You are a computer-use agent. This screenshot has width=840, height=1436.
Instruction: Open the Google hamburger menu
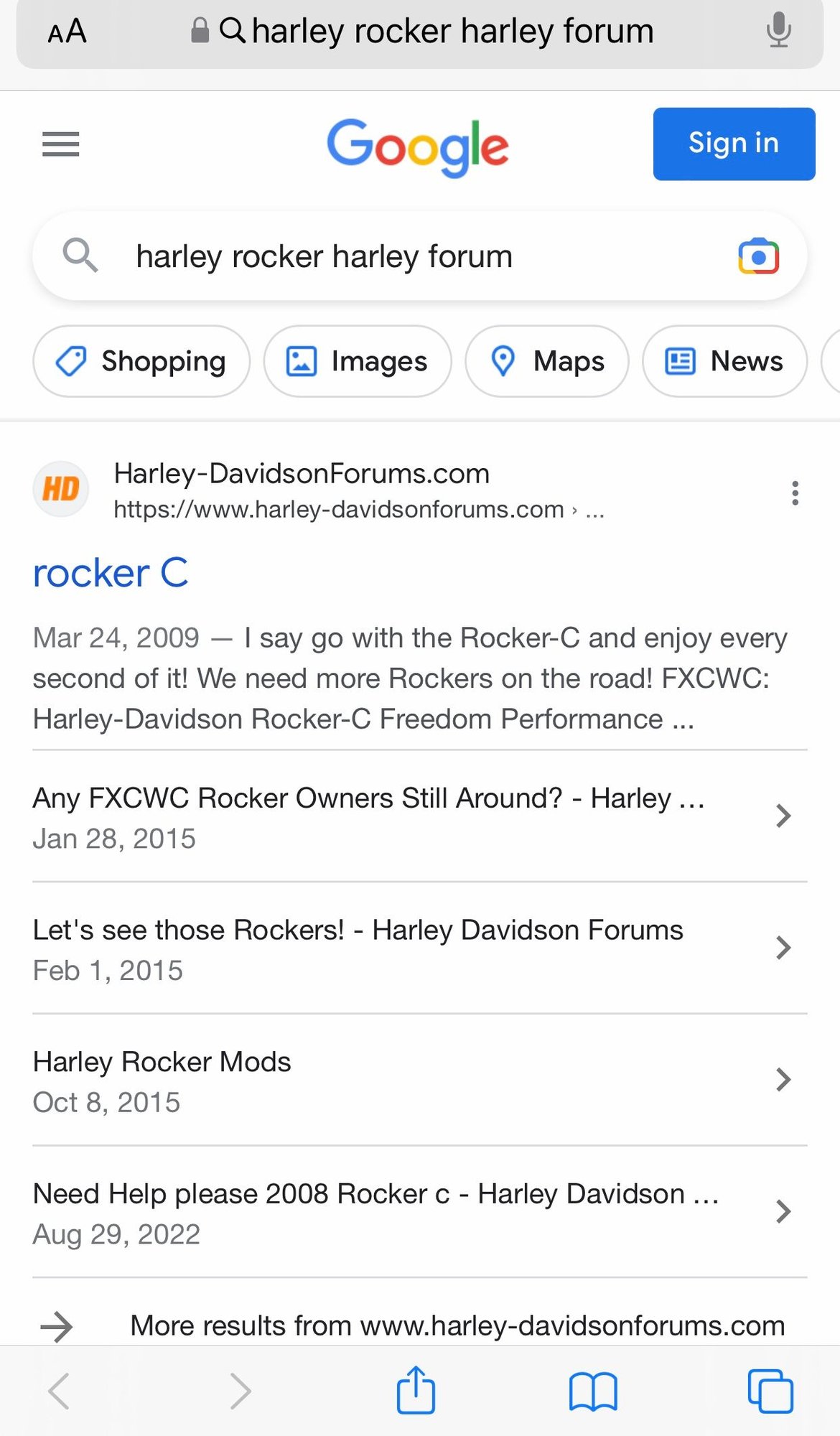tap(61, 144)
